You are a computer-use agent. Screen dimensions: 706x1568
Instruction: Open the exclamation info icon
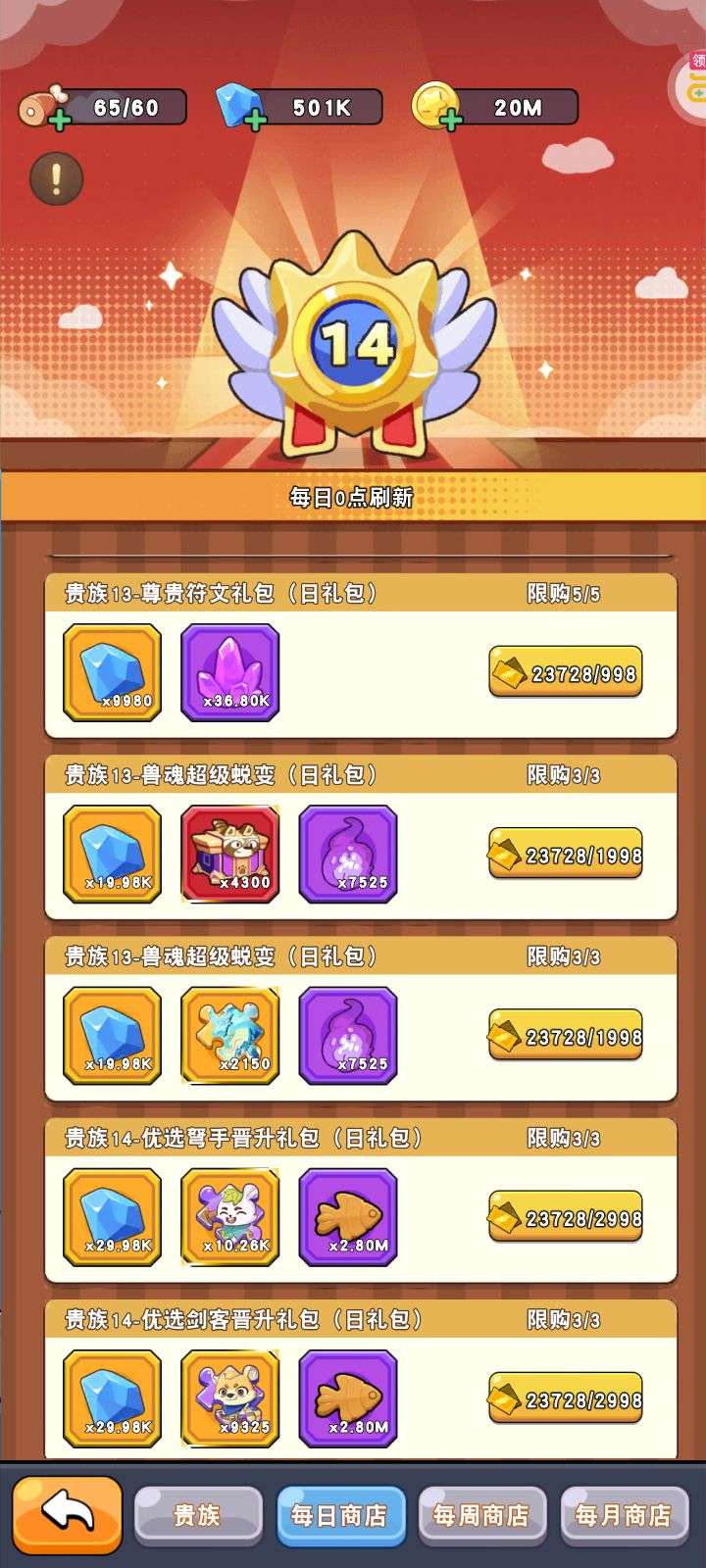(x=56, y=178)
